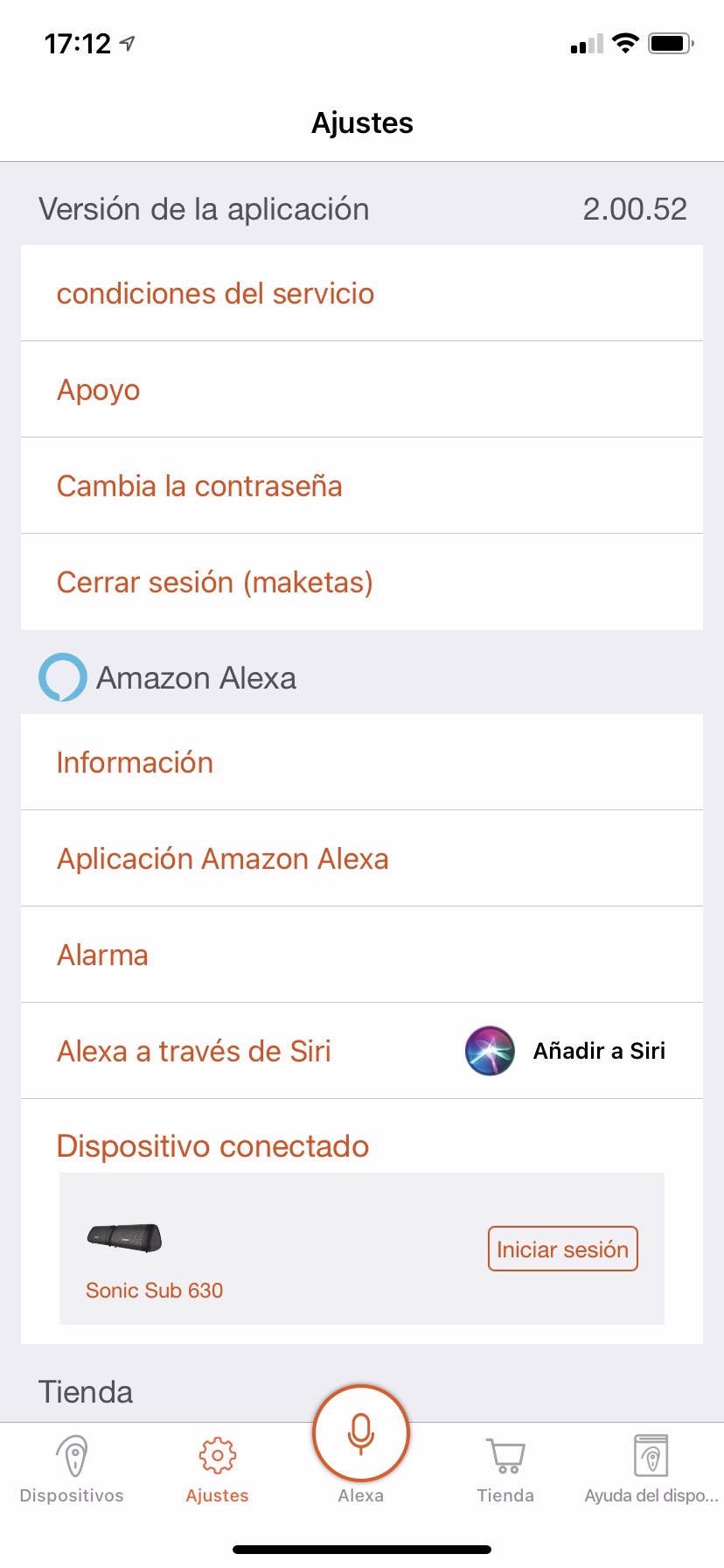Image resolution: width=724 pixels, height=1568 pixels.
Task: Select the Ajustes tab
Action: [x=217, y=1470]
